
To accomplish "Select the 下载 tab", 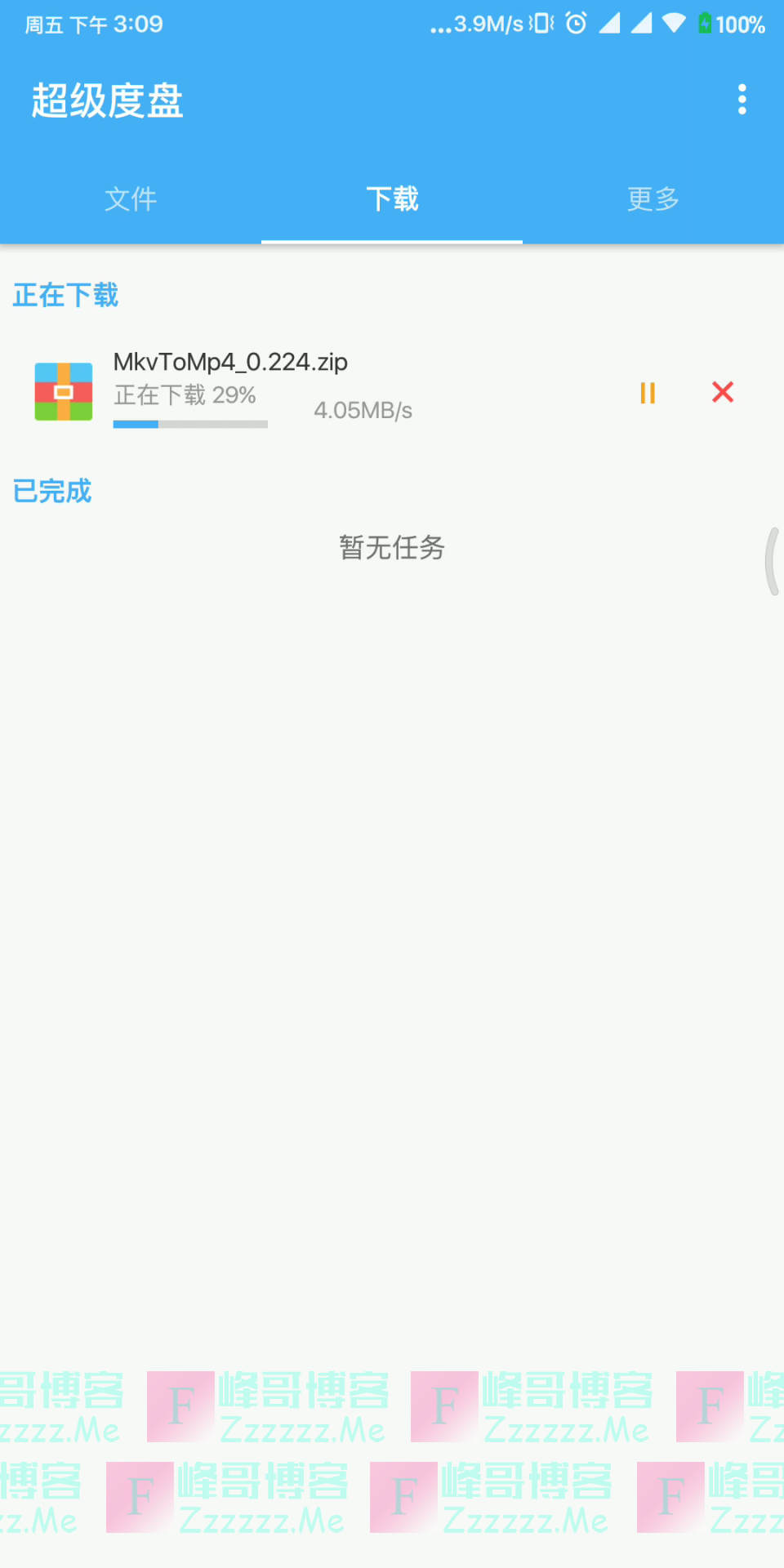I will coord(392,199).
